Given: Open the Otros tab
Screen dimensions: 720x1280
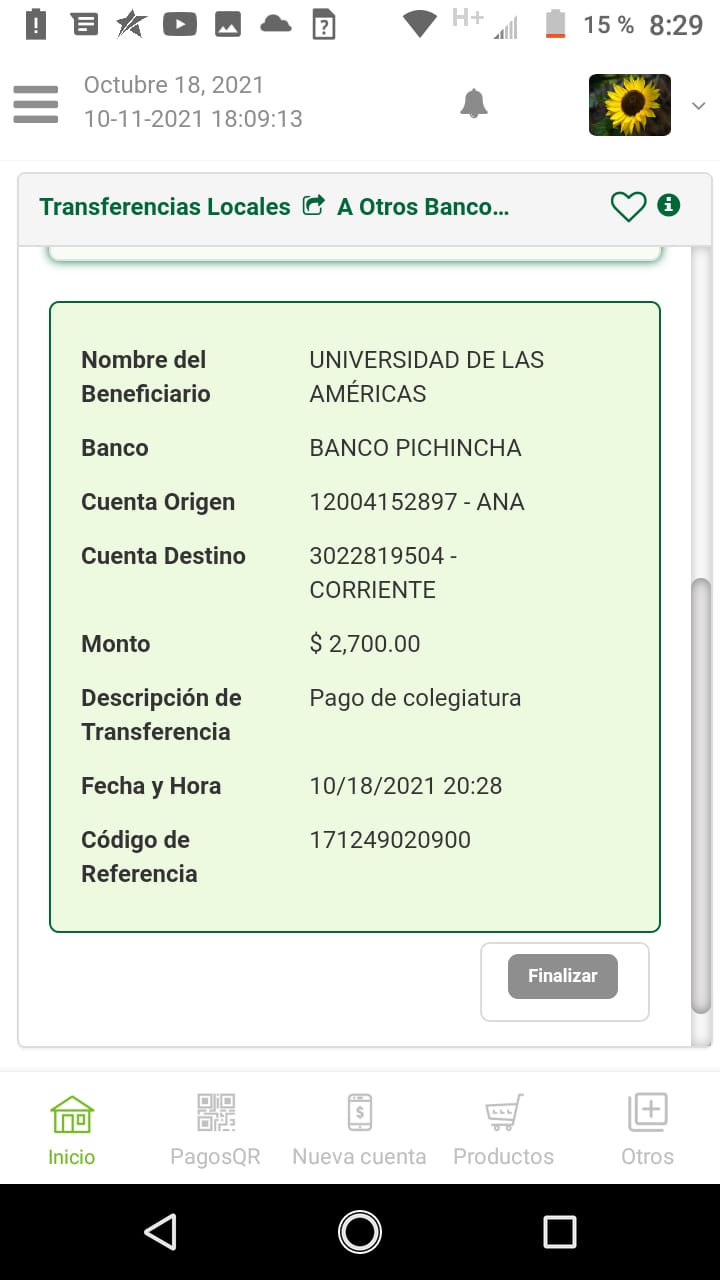Looking at the screenshot, I should pyautogui.click(x=647, y=1130).
